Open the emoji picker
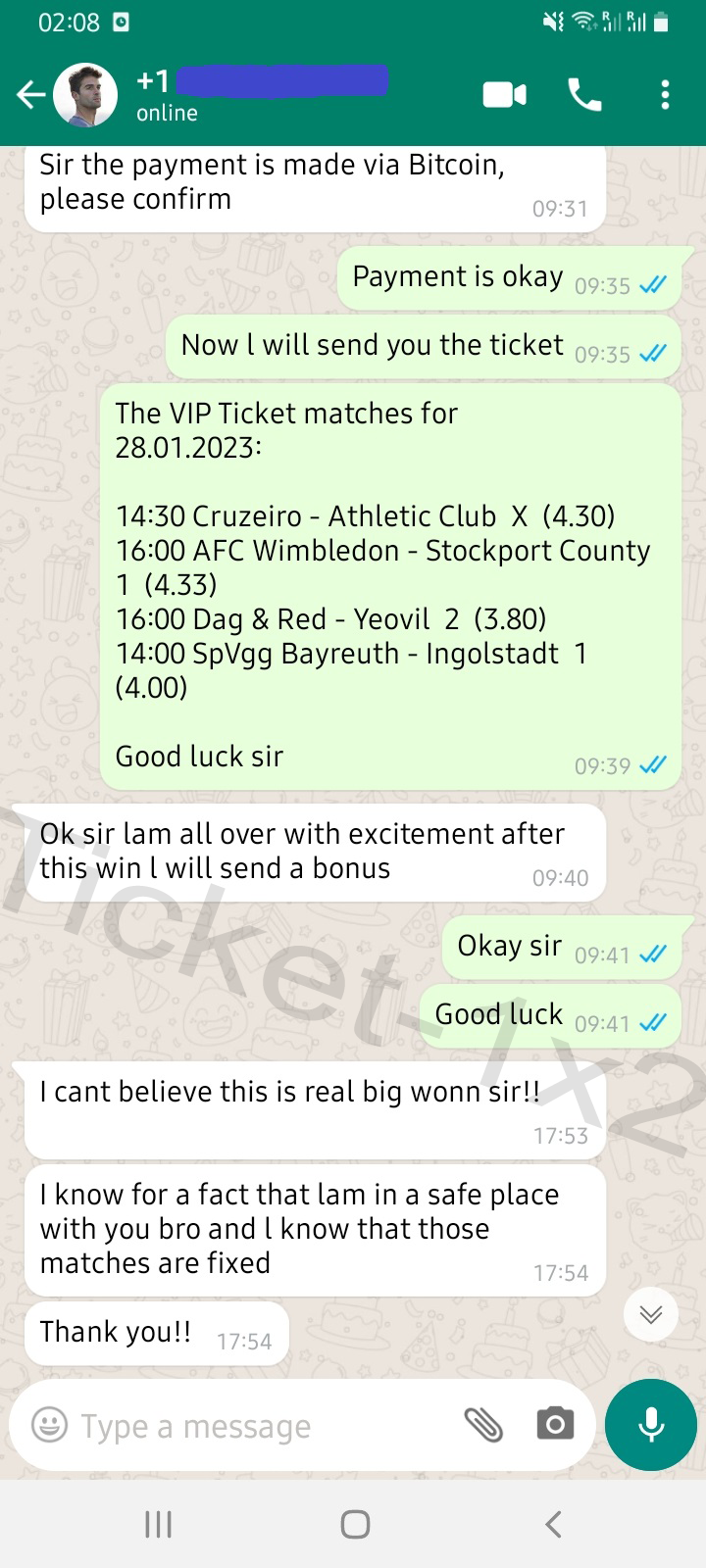This screenshot has height=1568, width=706. point(50,1425)
